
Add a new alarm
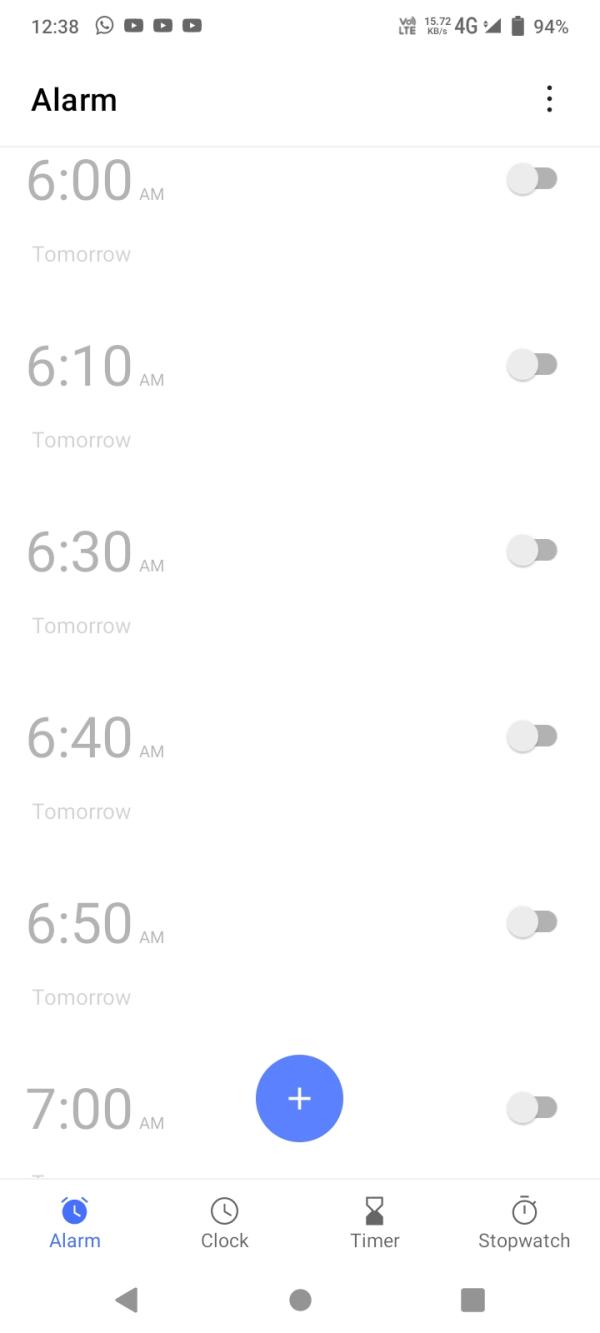(x=299, y=1098)
